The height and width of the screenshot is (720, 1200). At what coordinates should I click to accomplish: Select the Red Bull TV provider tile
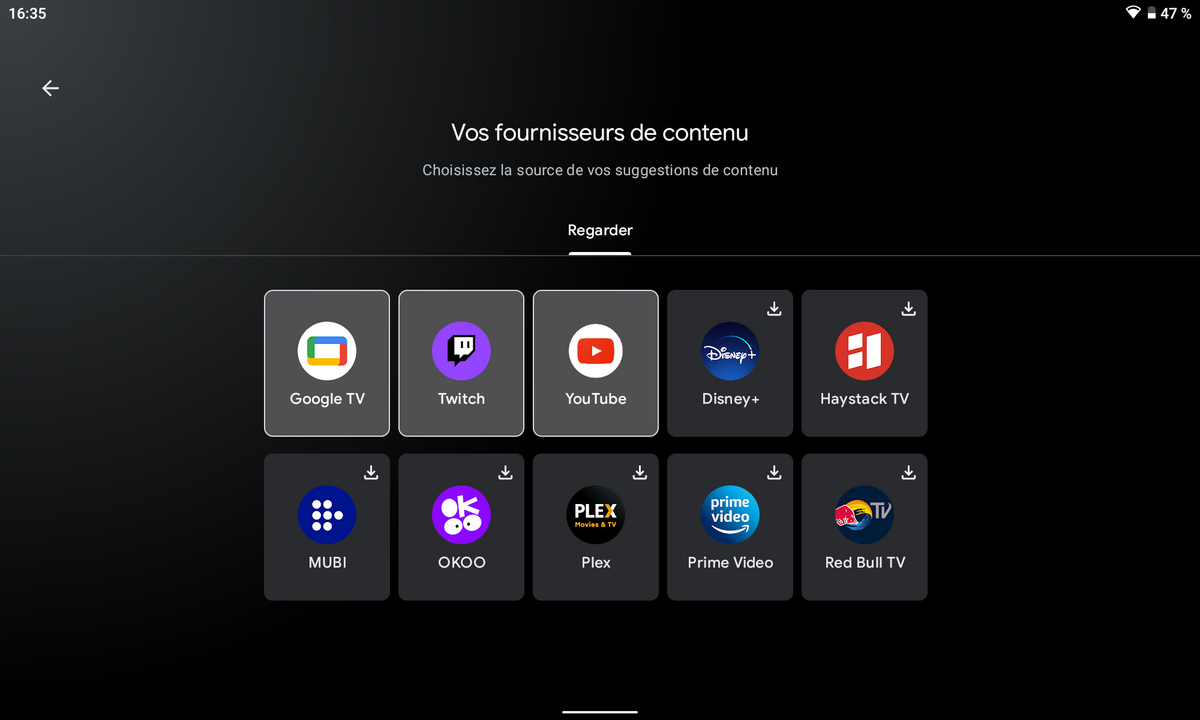click(x=864, y=527)
